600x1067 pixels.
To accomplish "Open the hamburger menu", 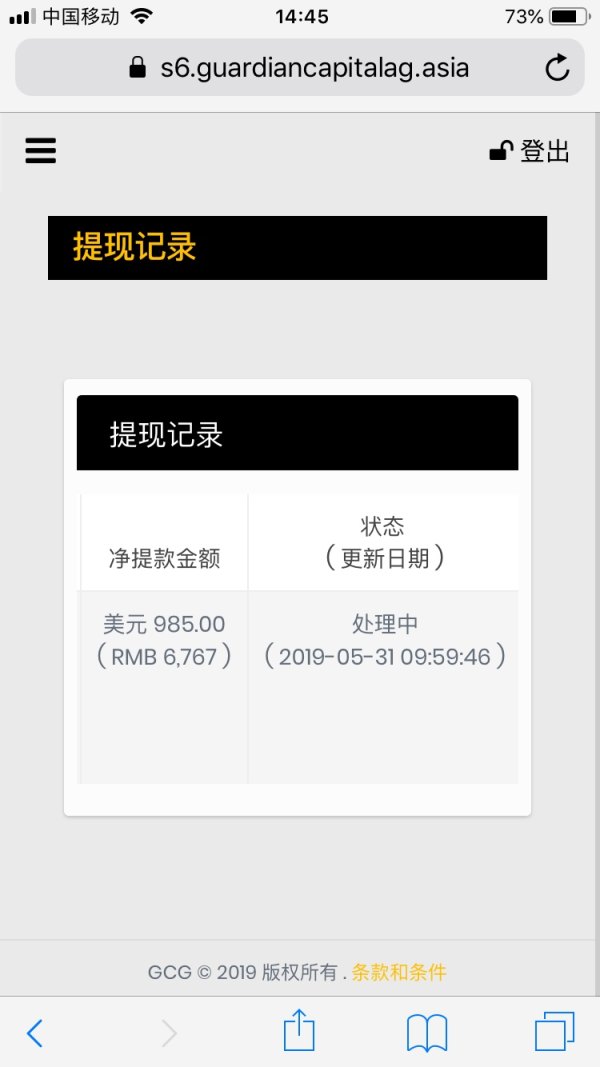I will click(x=41, y=151).
